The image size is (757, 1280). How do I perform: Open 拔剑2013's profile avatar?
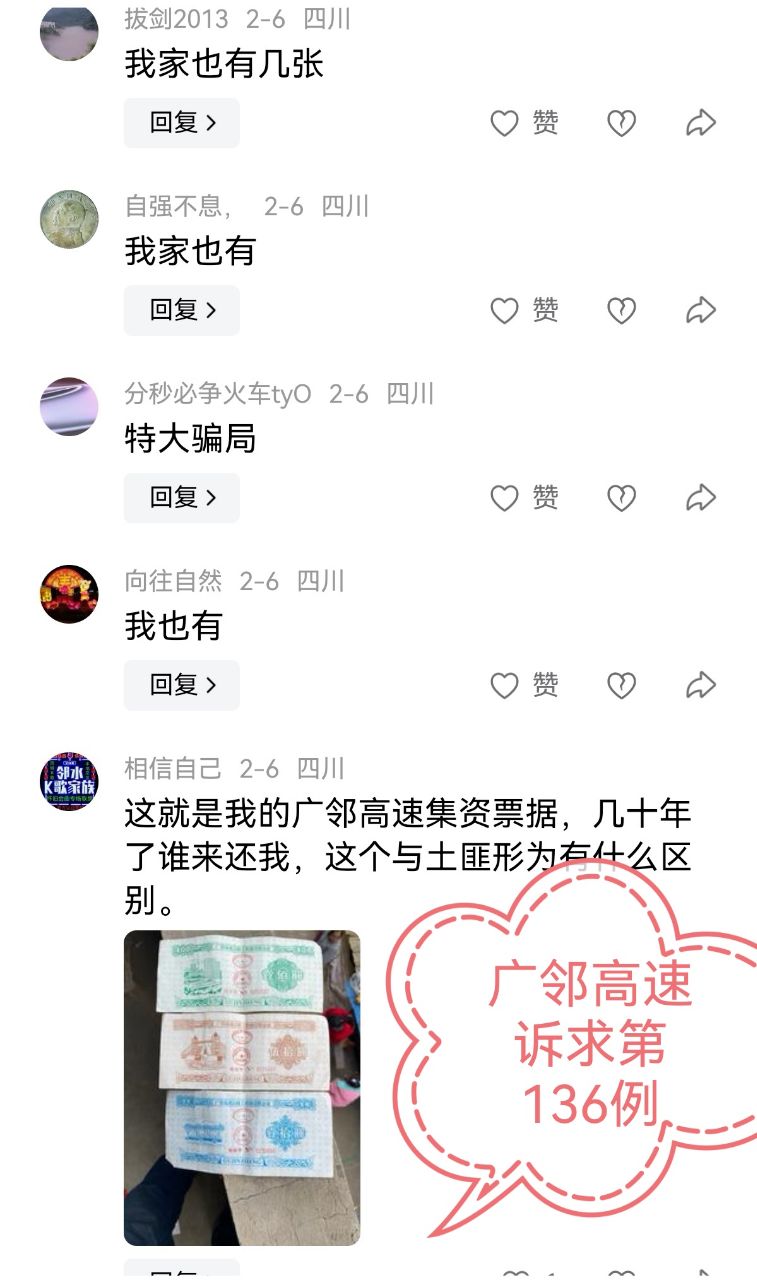coord(69,32)
